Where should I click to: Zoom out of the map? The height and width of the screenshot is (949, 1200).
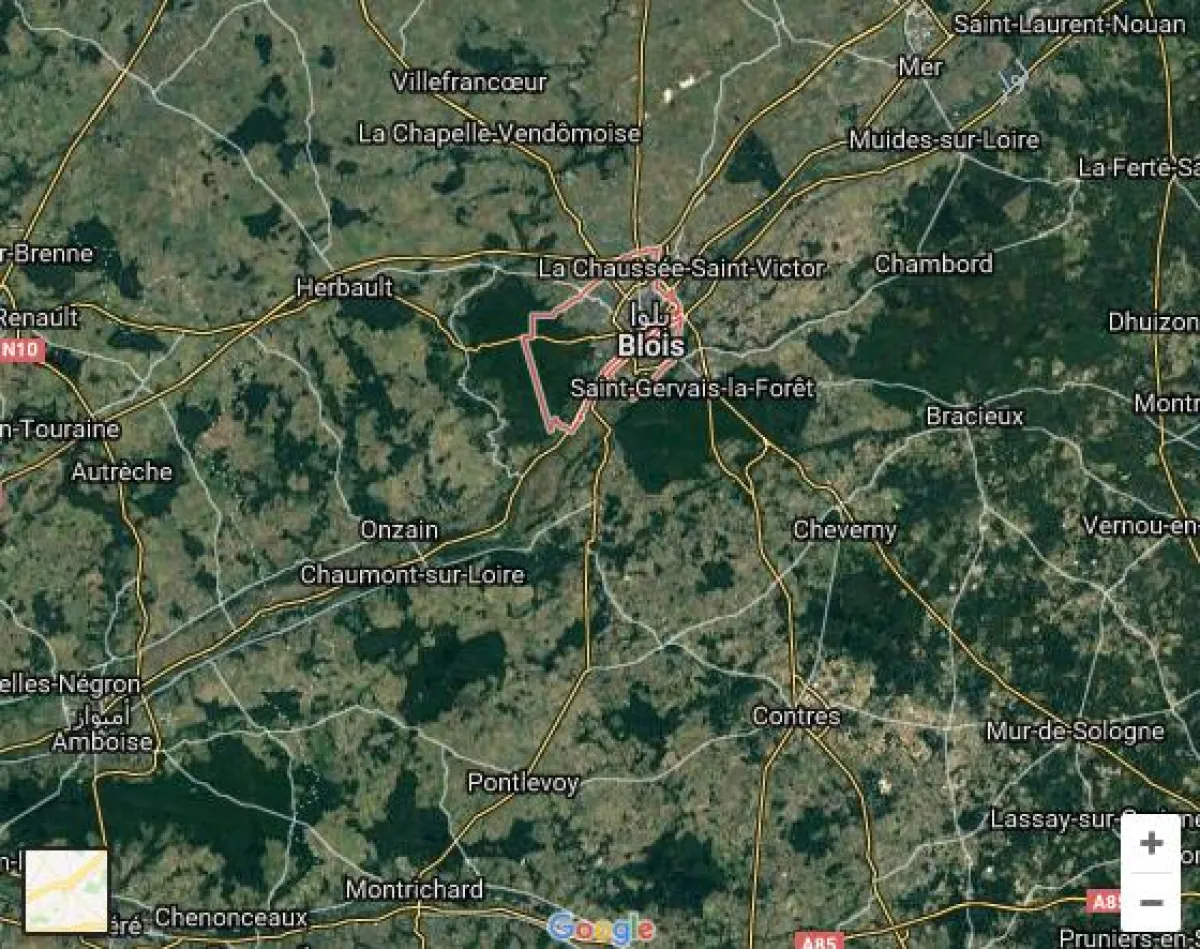[x=1151, y=902]
